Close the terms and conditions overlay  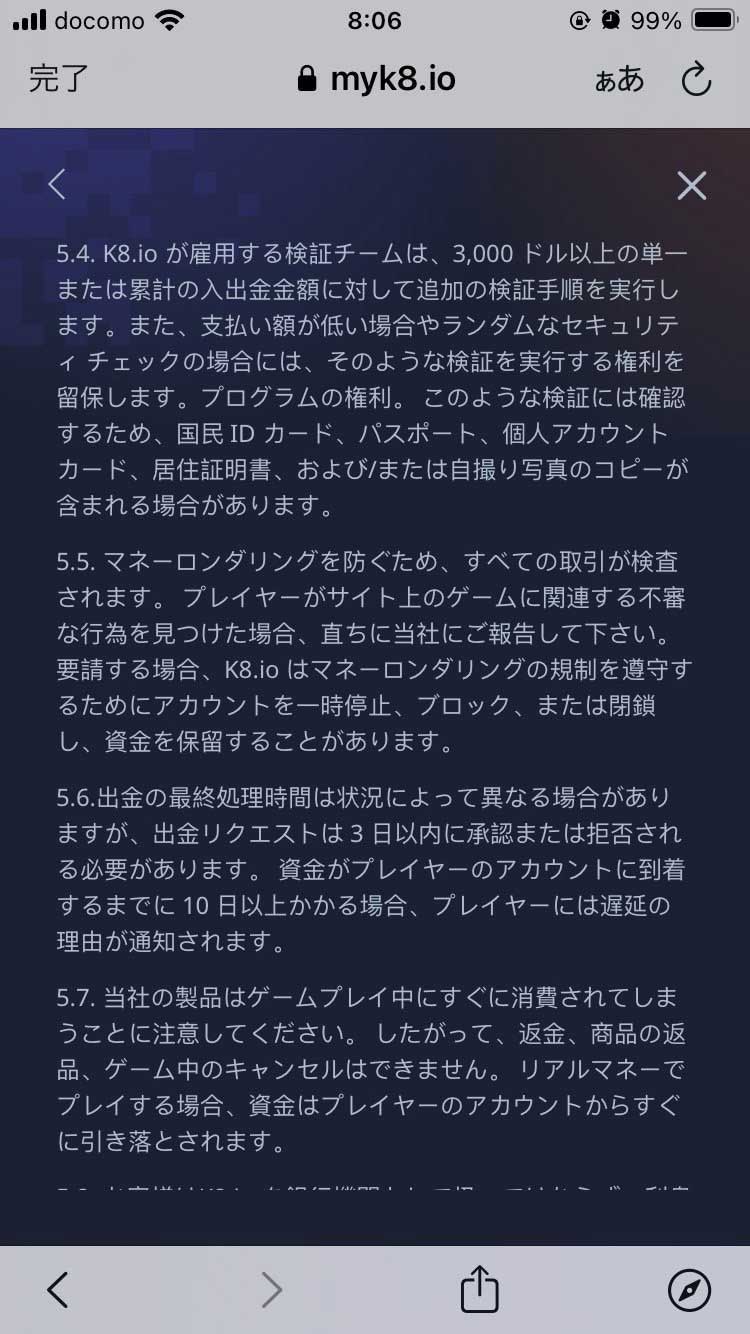pos(691,186)
